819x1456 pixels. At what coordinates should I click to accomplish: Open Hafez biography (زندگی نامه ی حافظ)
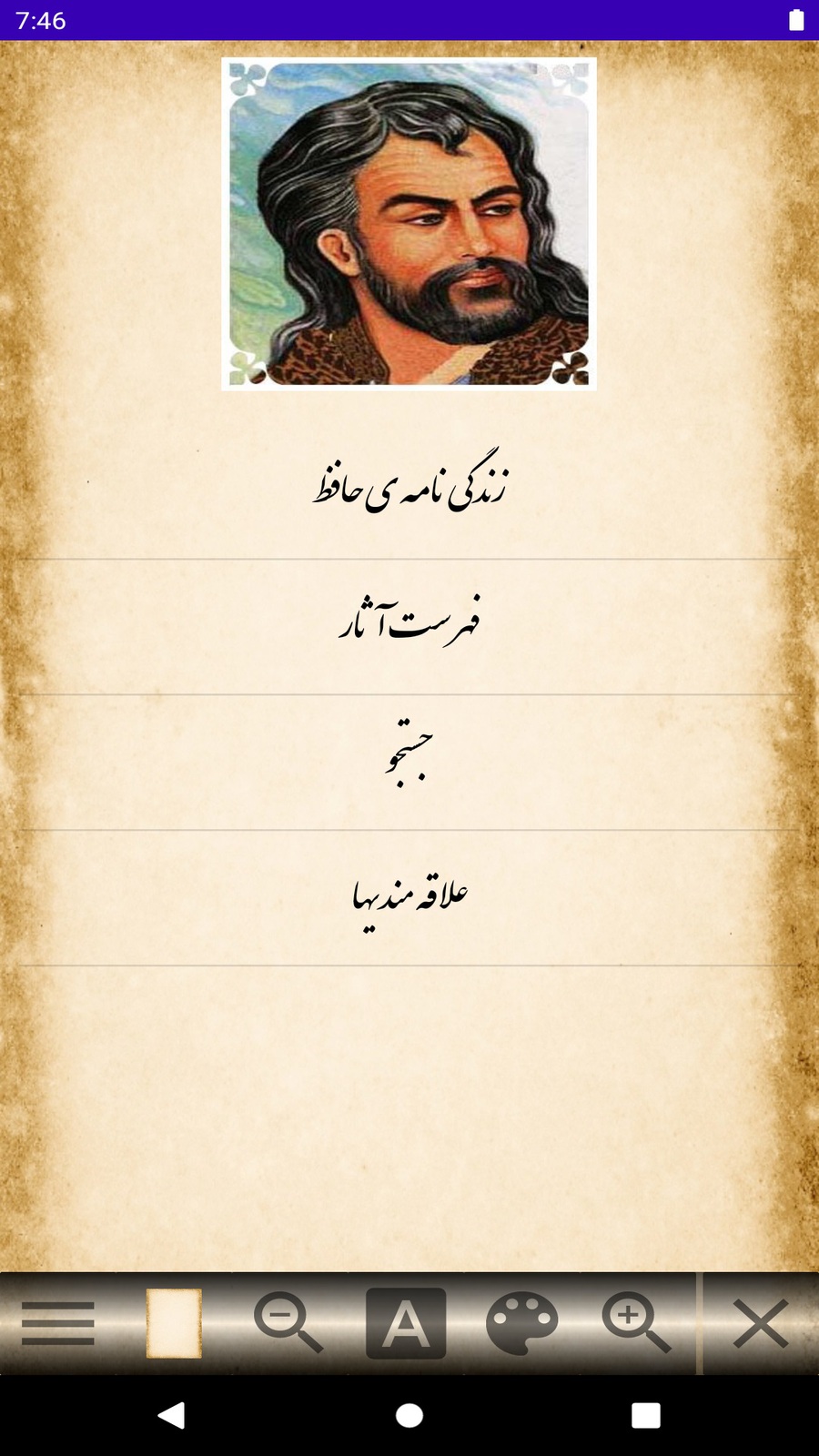pyautogui.click(x=409, y=490)
